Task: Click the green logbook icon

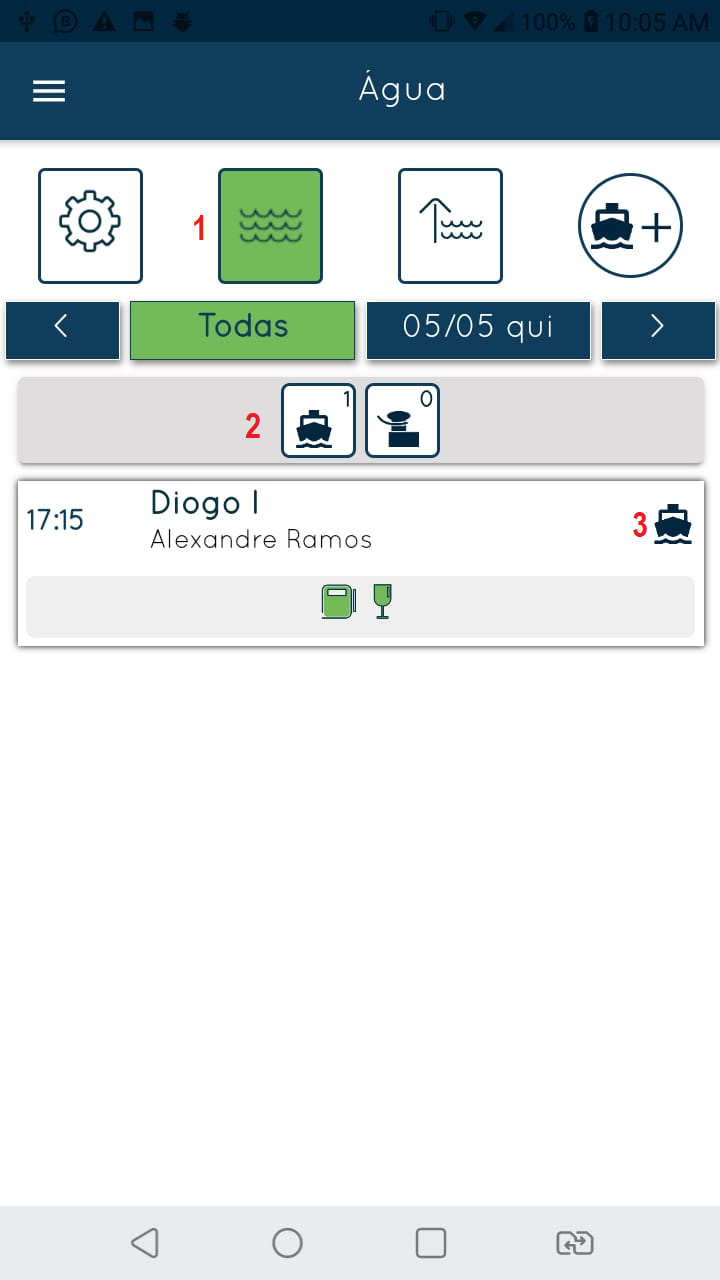Action: 337,602
